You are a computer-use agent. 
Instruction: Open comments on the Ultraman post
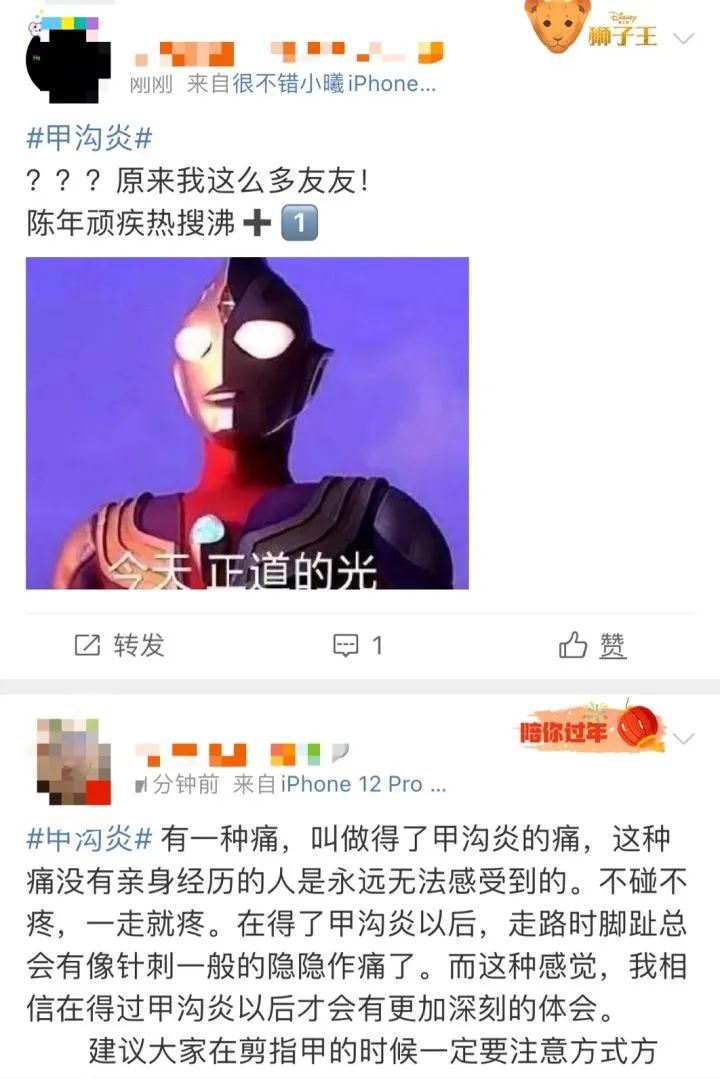point(358,646)
